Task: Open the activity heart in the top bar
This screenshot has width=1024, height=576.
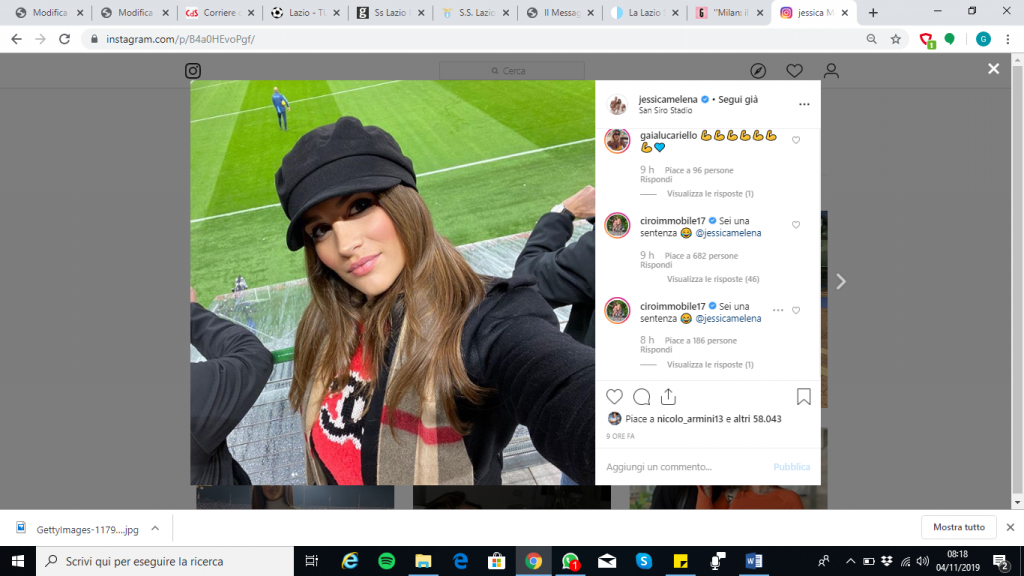Action: click(794, 71)
